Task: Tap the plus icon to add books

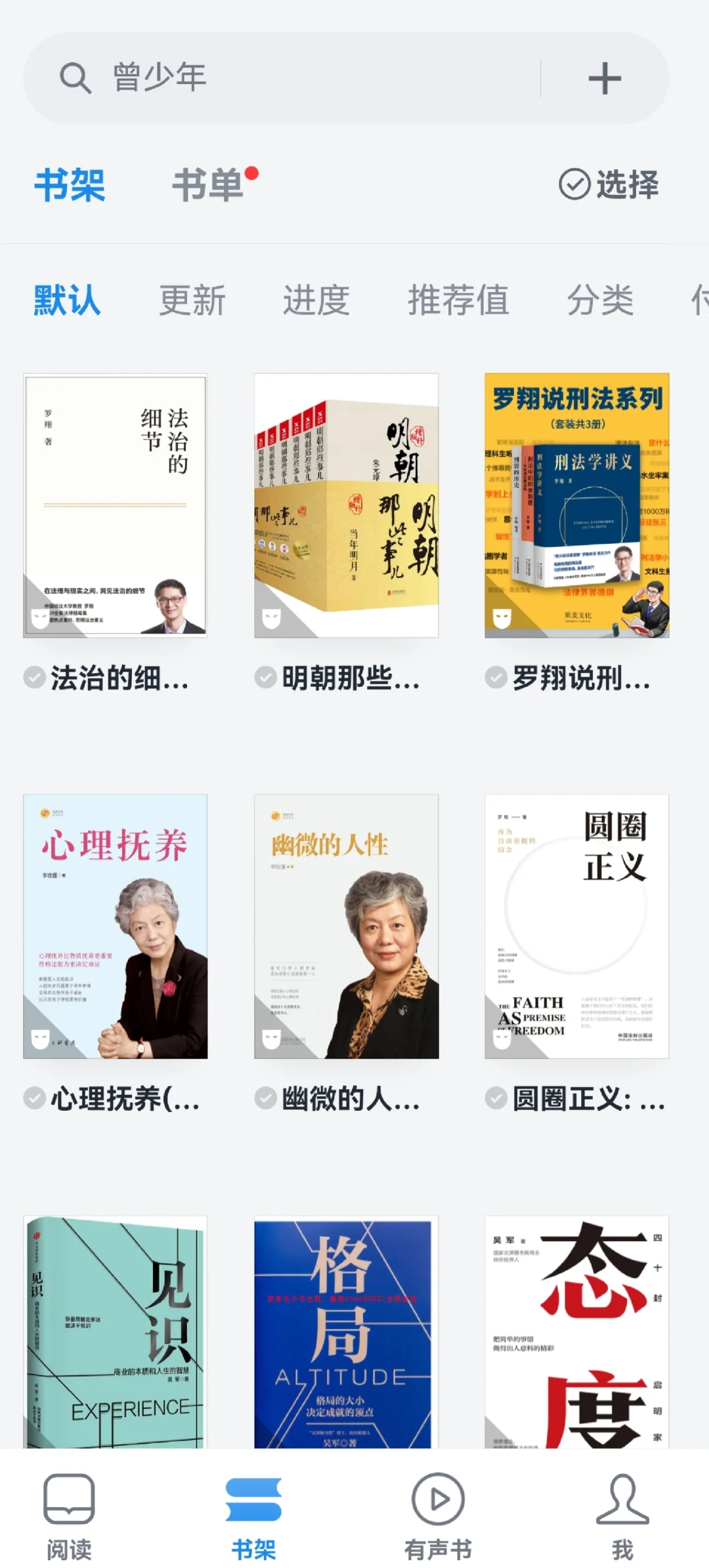Action: coord(605,79)
